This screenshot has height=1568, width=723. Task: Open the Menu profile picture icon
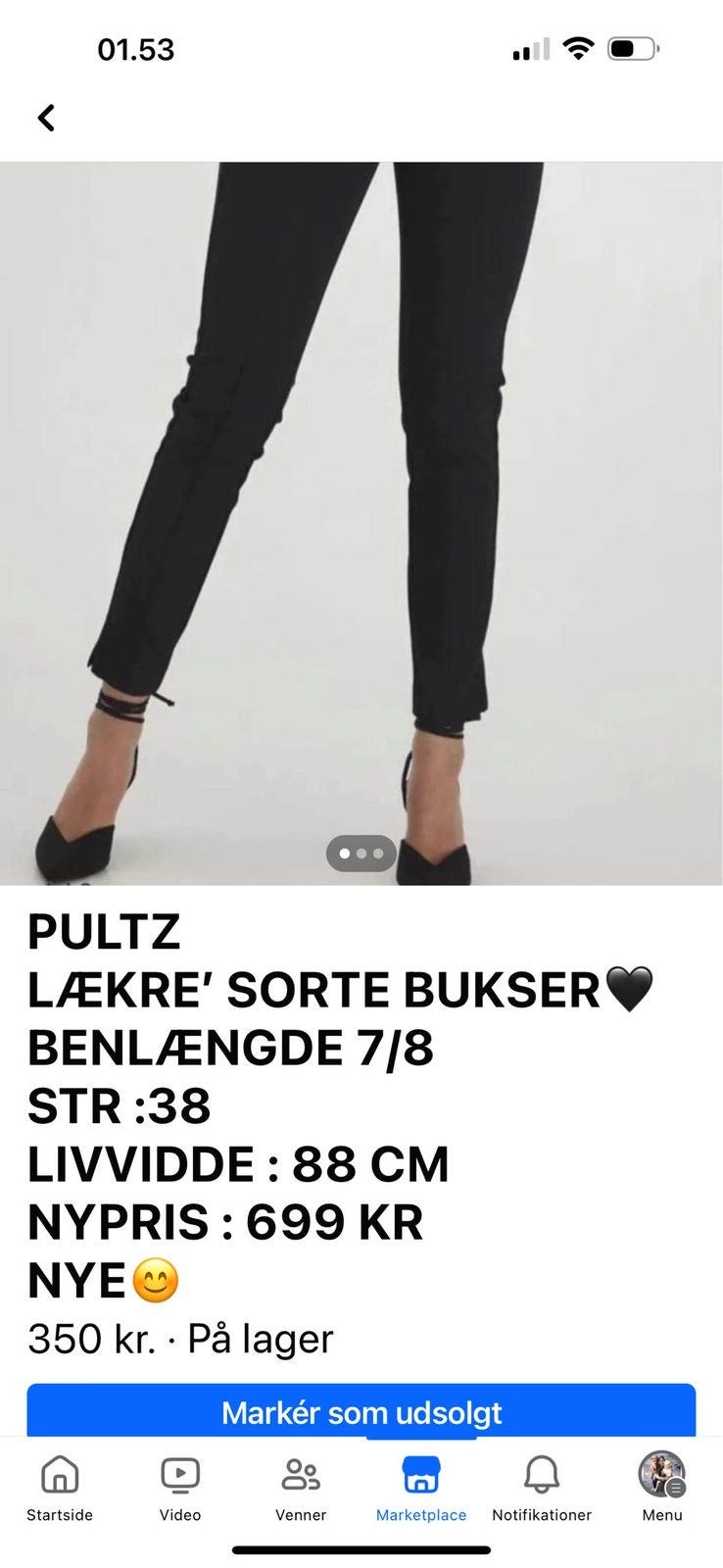click(661, 1473)
